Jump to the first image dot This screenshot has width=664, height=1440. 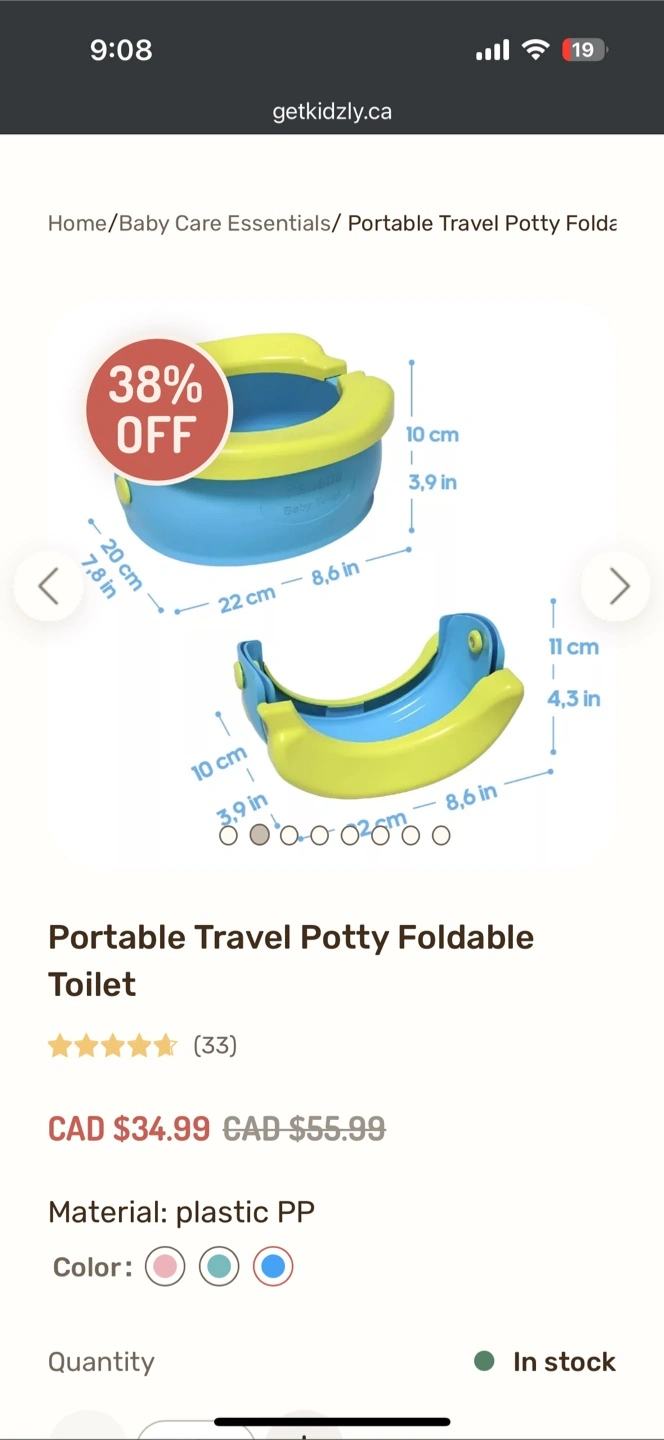tap(228, 835)
